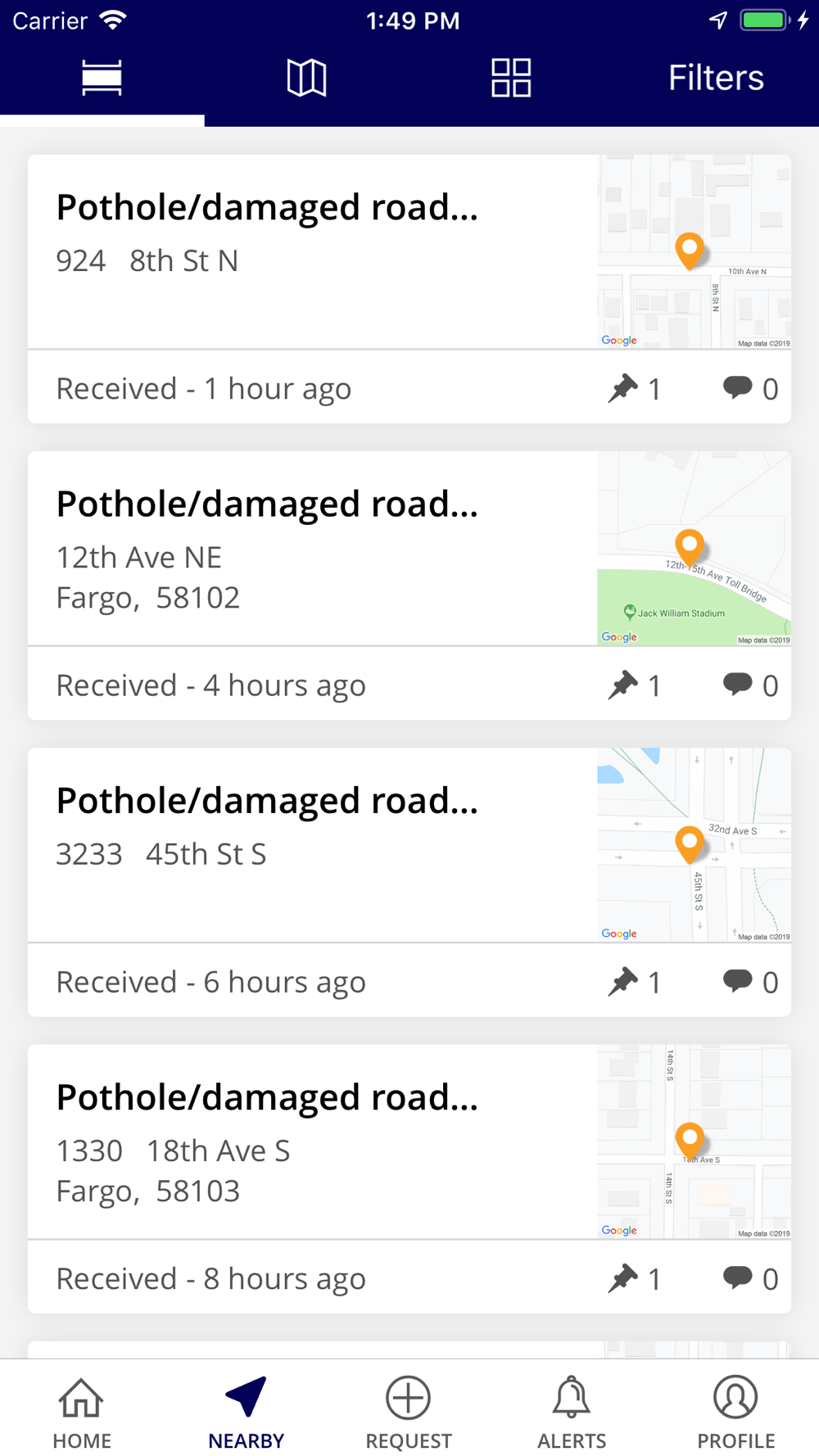The height and width of the screenshot is (1456, 819).
Task: Open the pothole report at 12th Ave NE
Action: (409, 585)
